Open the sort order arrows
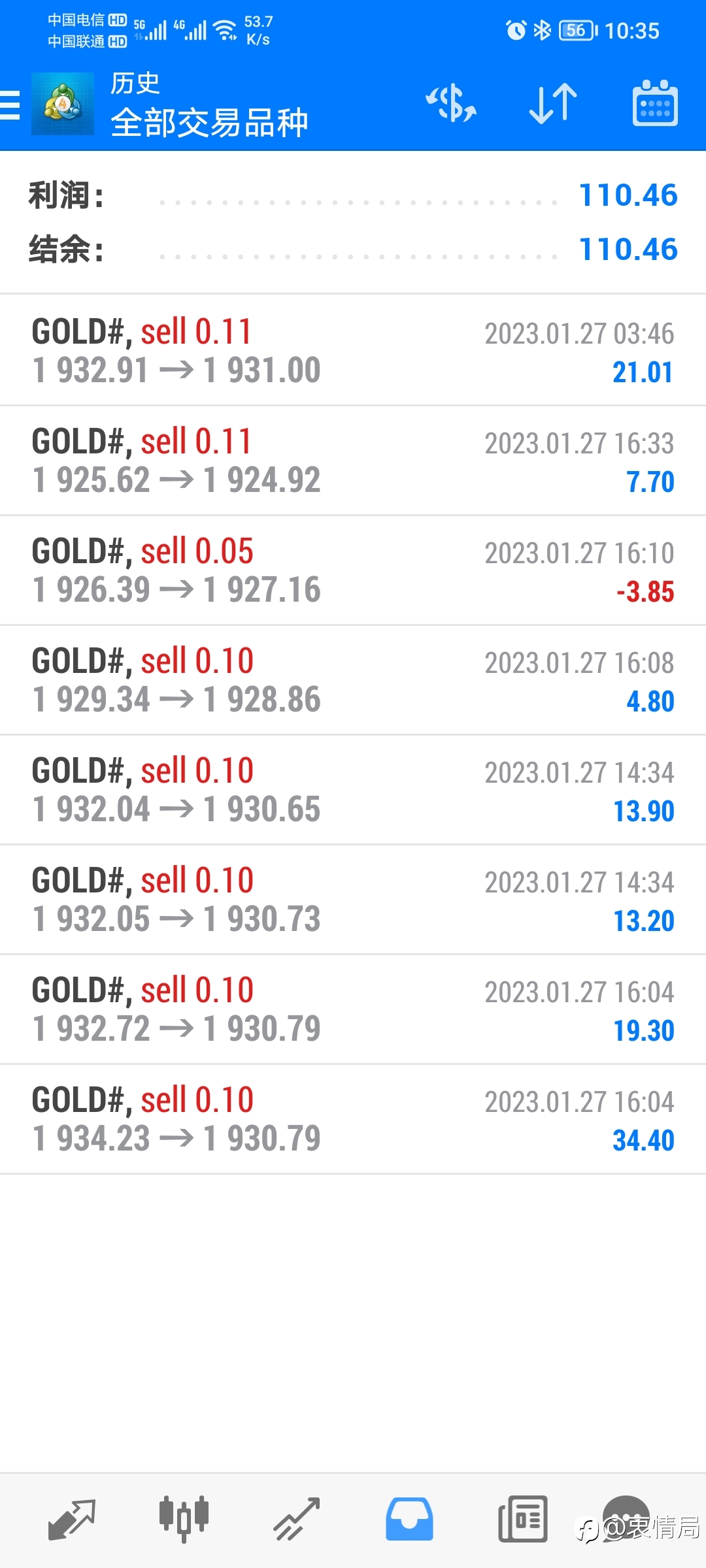706x1568 pixels. pos(553,103)
